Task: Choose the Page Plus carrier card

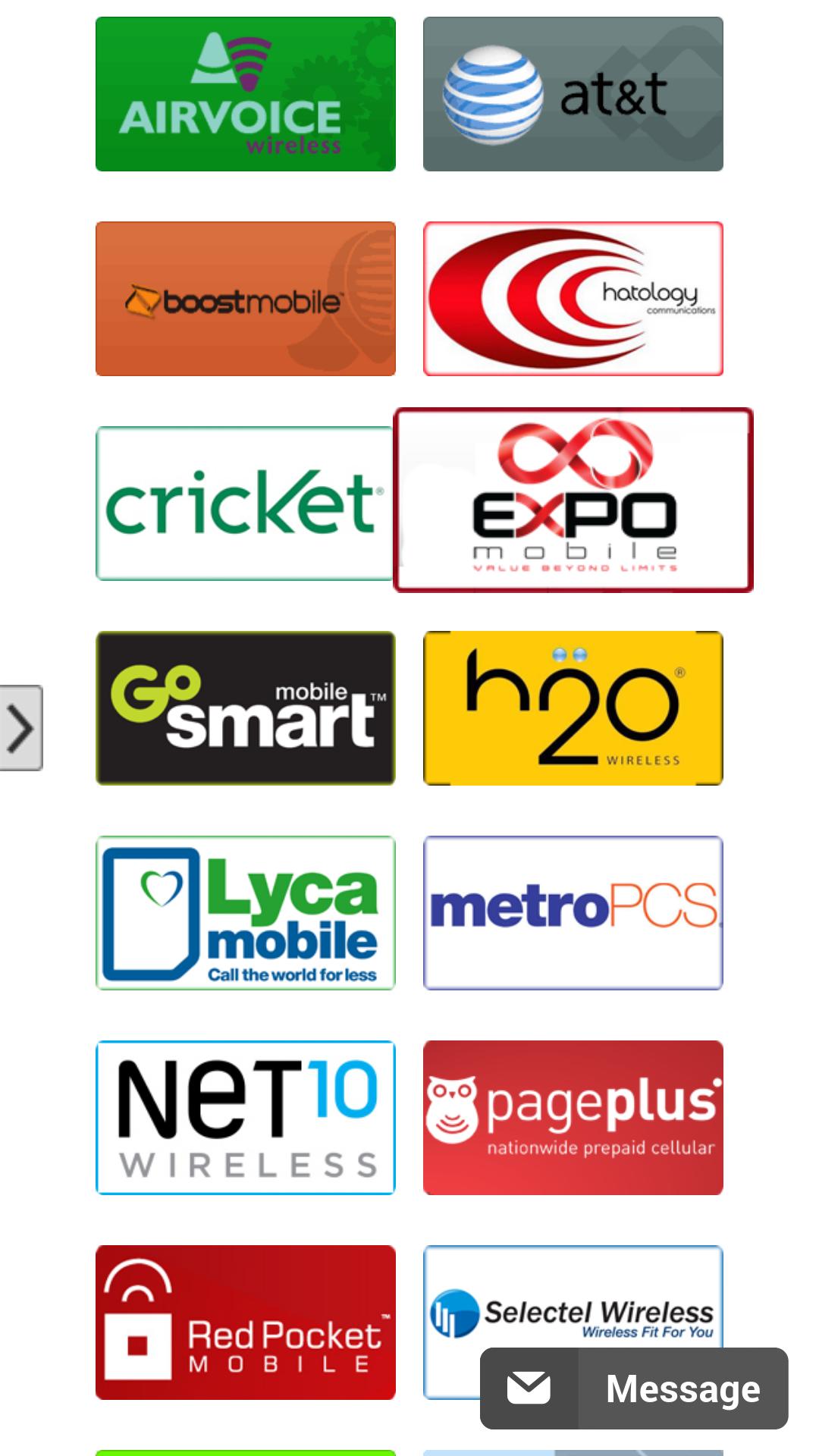Action: pos(573,1118)
